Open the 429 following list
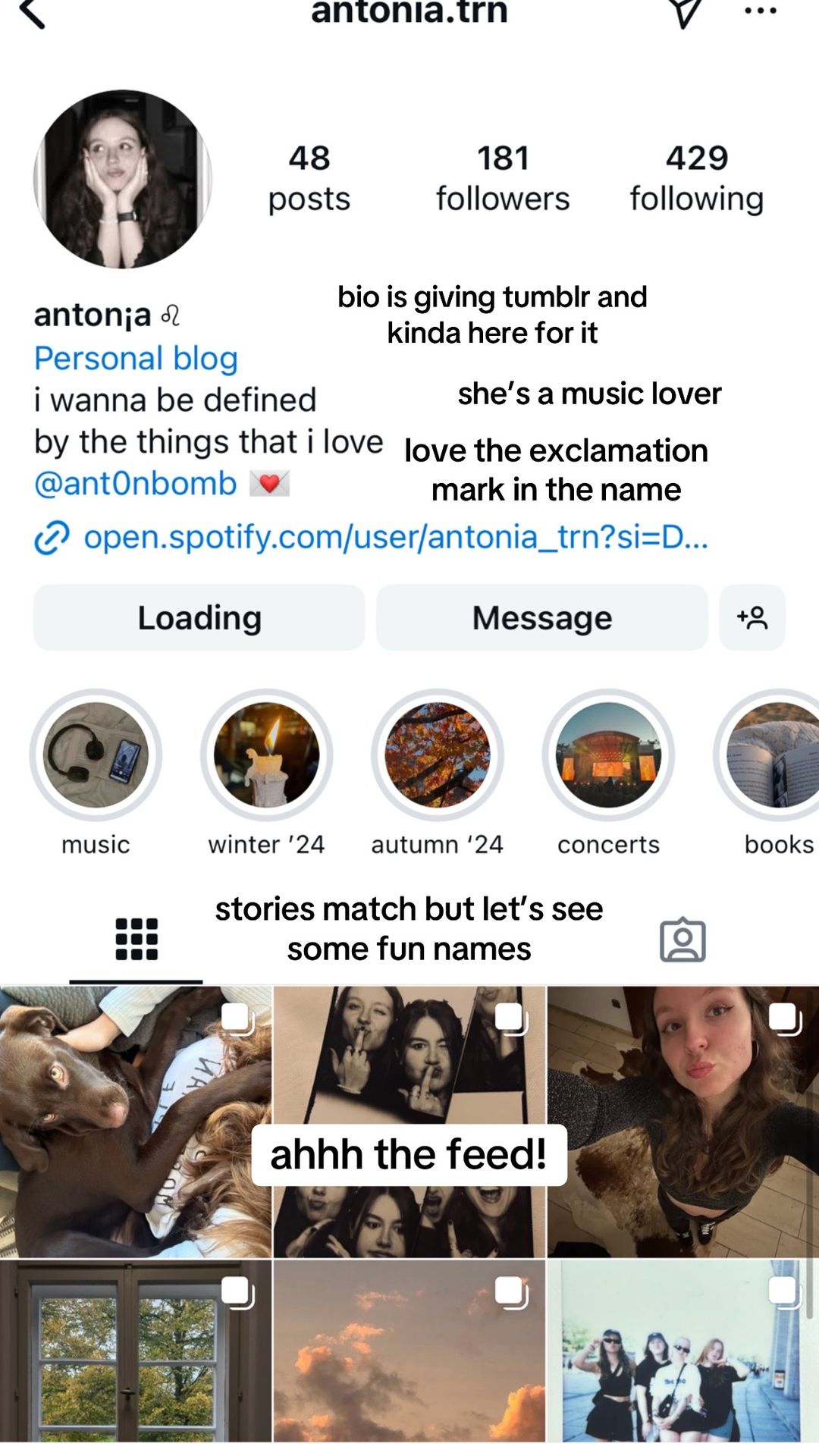The image size is (819, 1456). pos(697,179)
